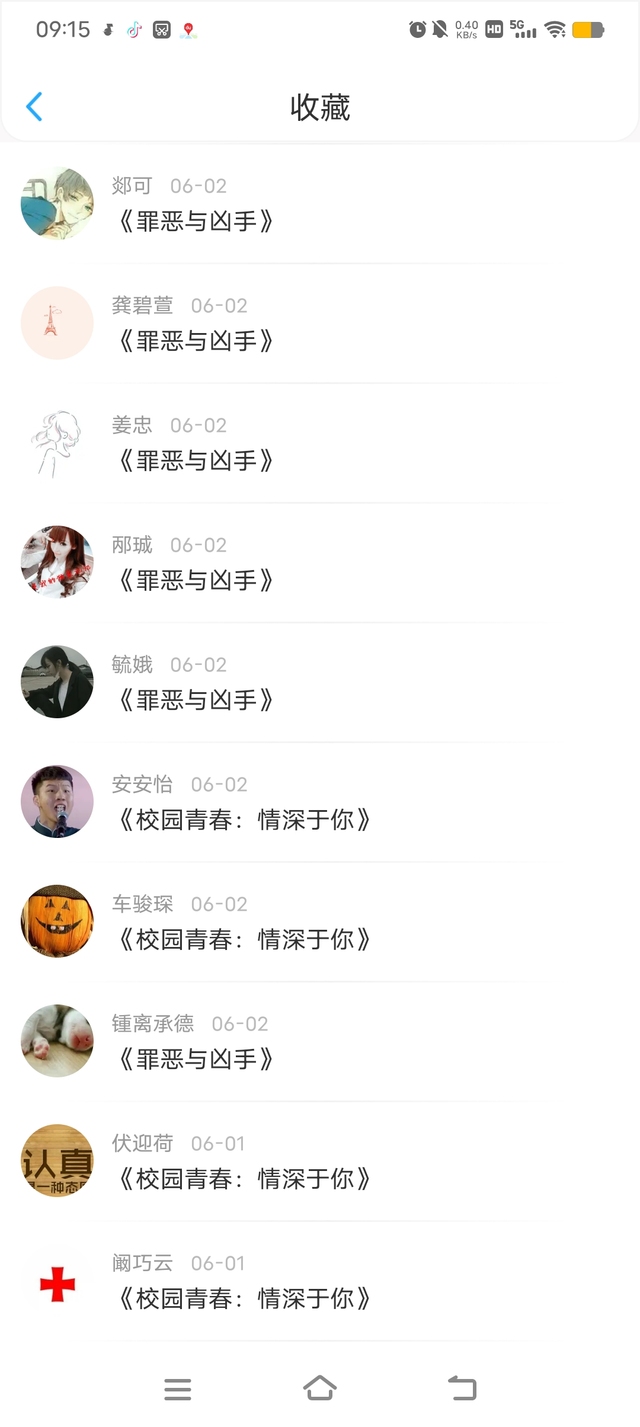The width and height of the screenshot is (640, 1427).
Task: Open 姜忠's collected item
Action: (320, 443)
